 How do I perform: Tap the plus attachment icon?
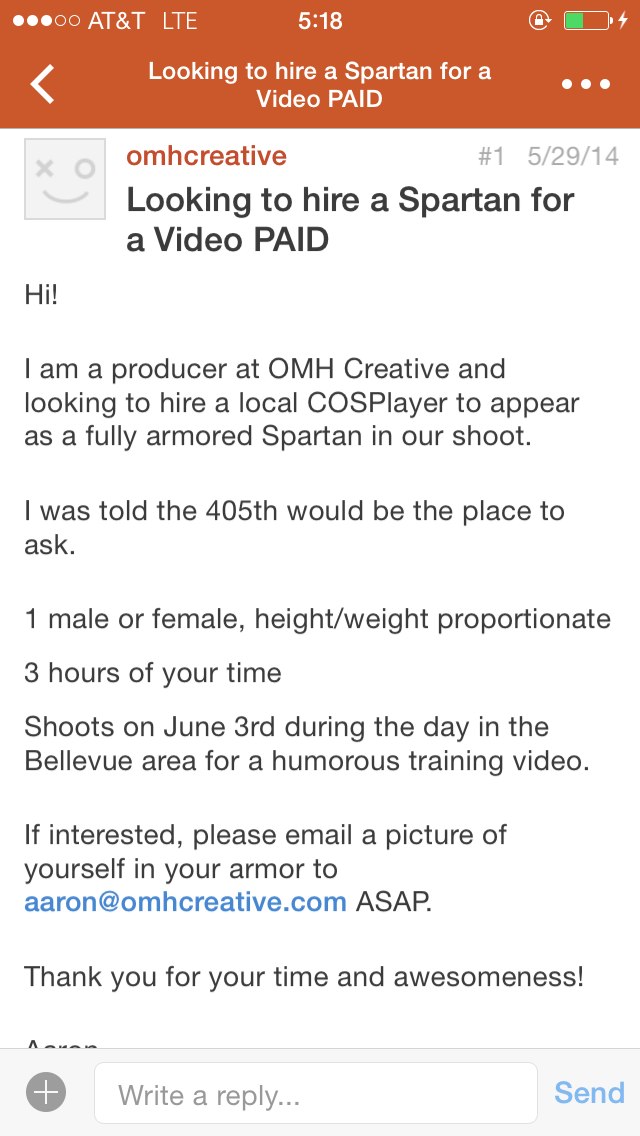tap(46, 1092)
